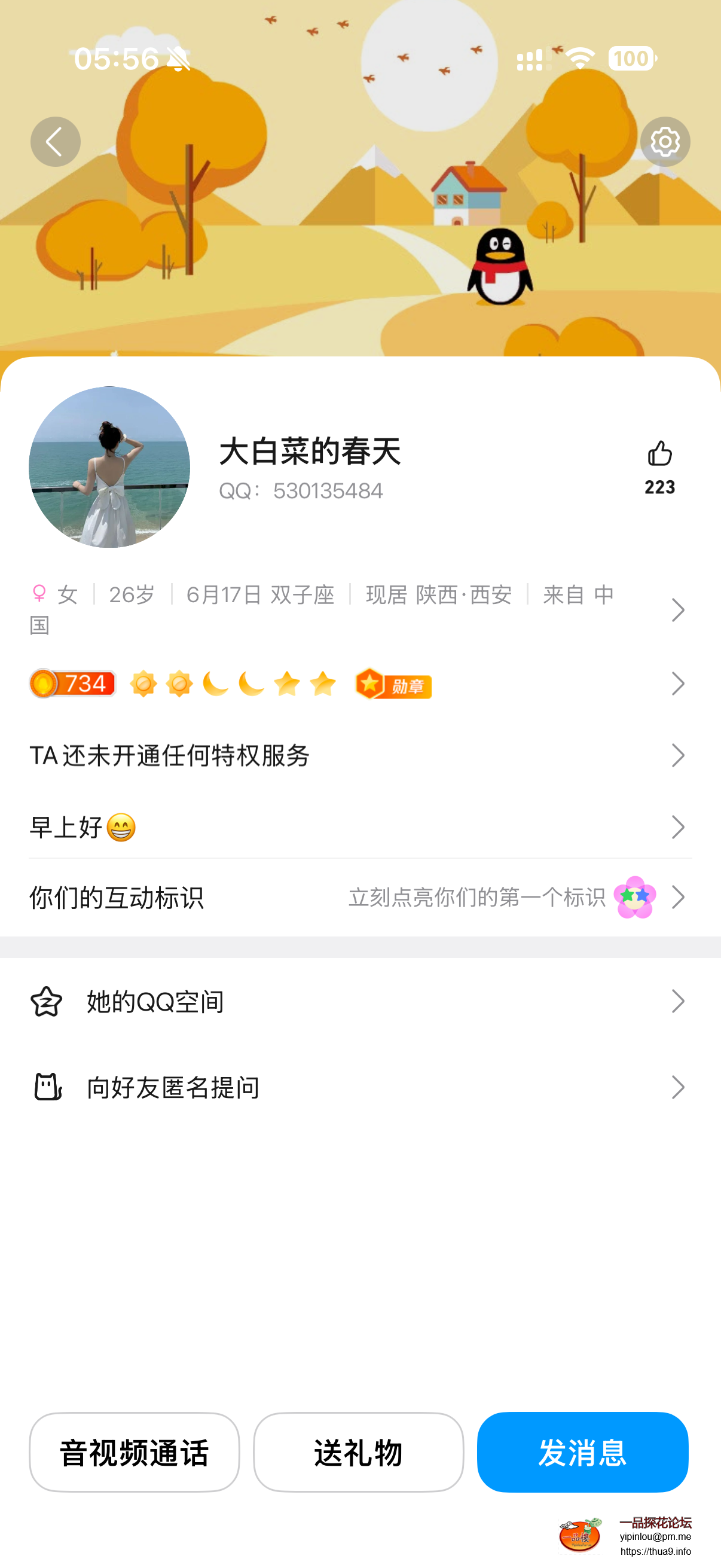Viewport: 721px width, 1568px height.
Task: Go back using the arrow button
Action: (x=56, y=142)
